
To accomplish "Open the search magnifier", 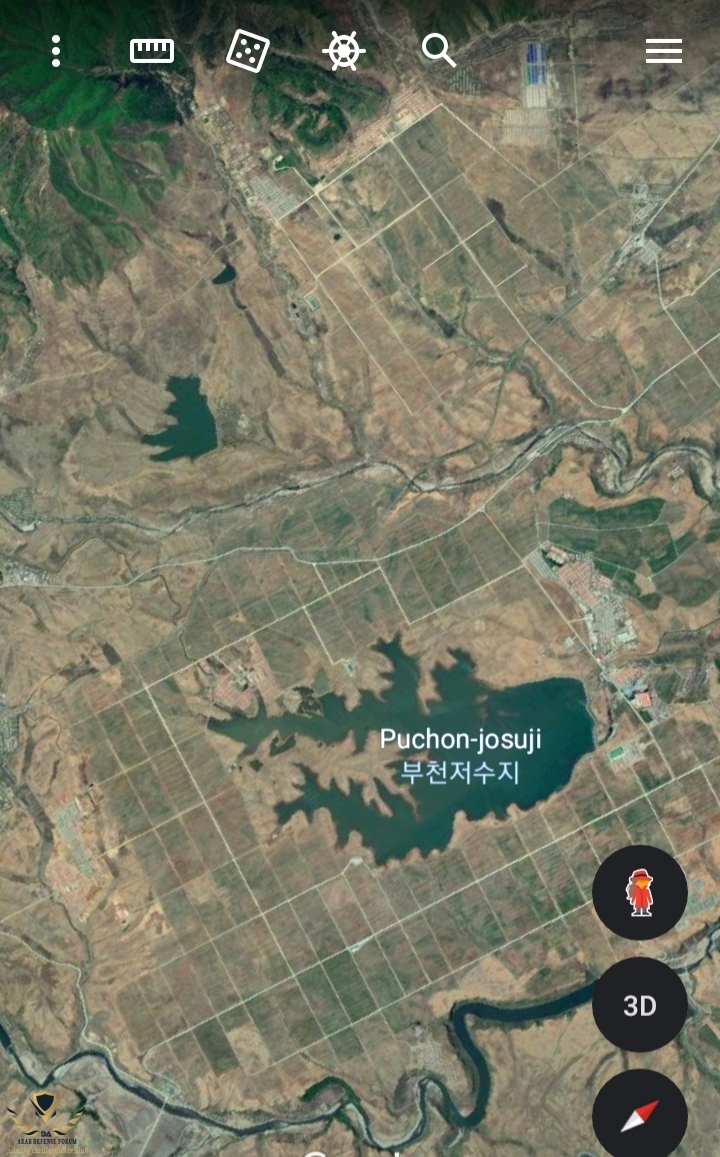I will pyautogui.click(x=438, y=50).
